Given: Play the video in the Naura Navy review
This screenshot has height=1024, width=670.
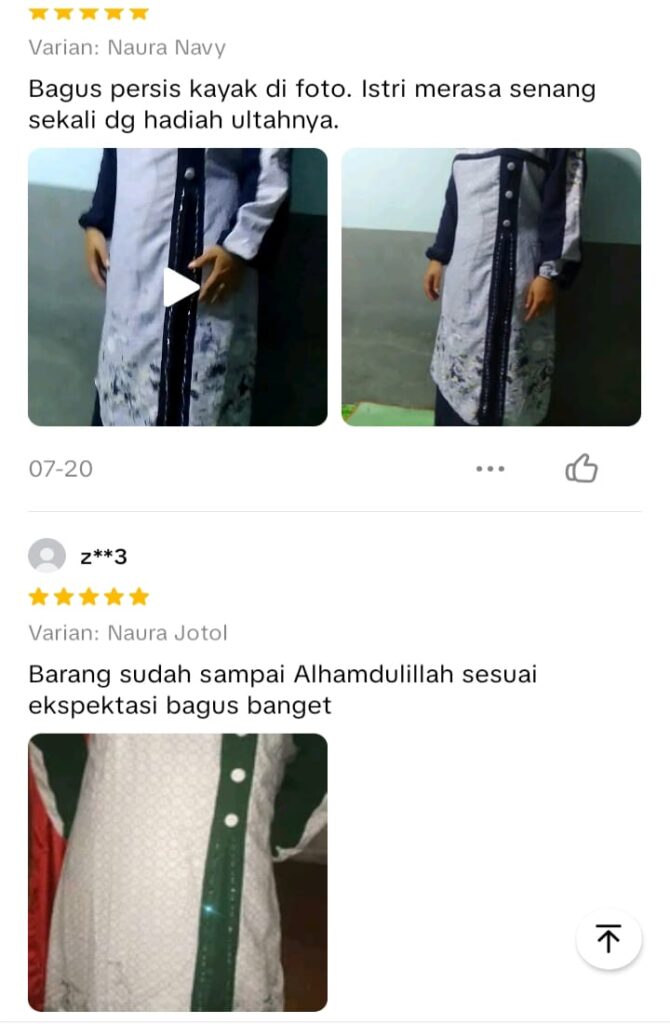Looking at the screenshot, I should point(178,287).
